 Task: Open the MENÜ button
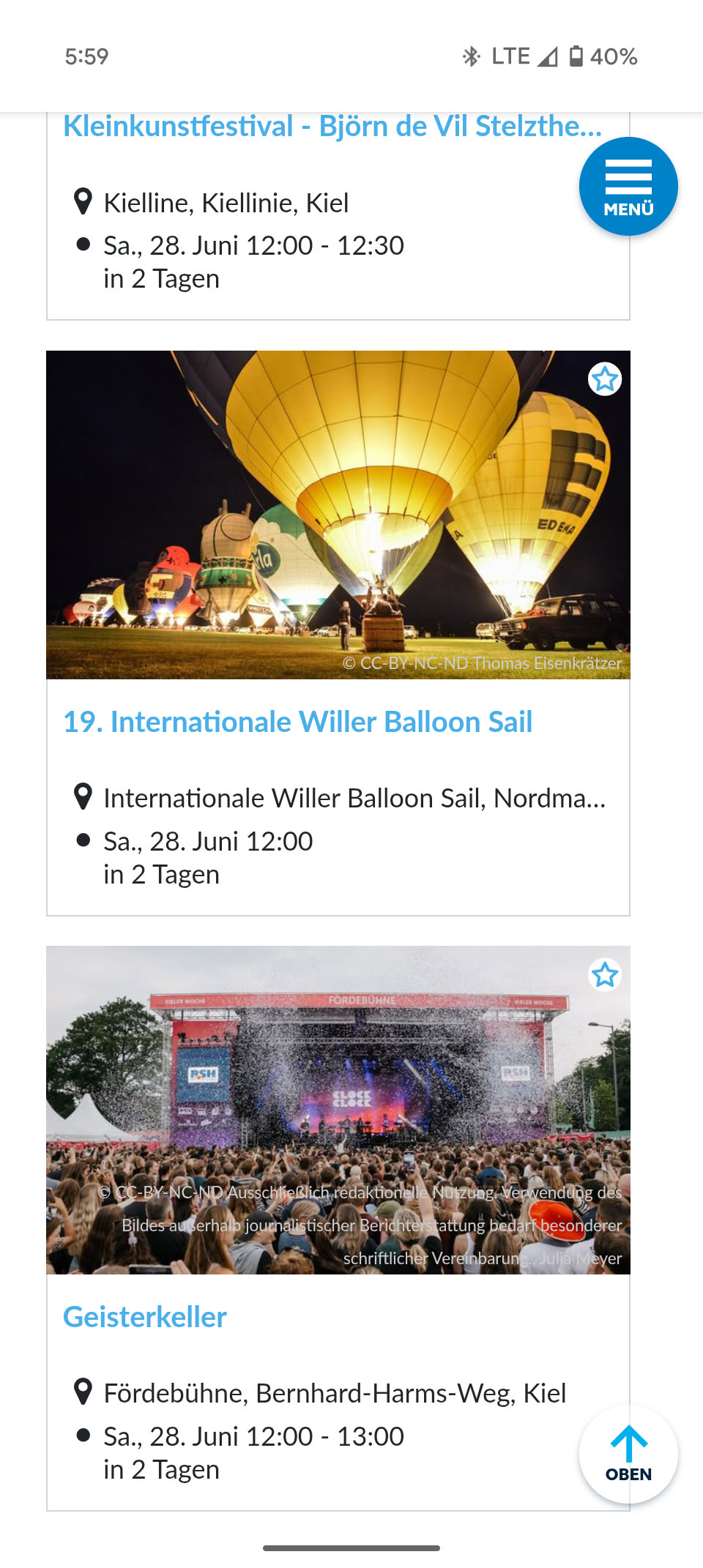coord(628,187)
